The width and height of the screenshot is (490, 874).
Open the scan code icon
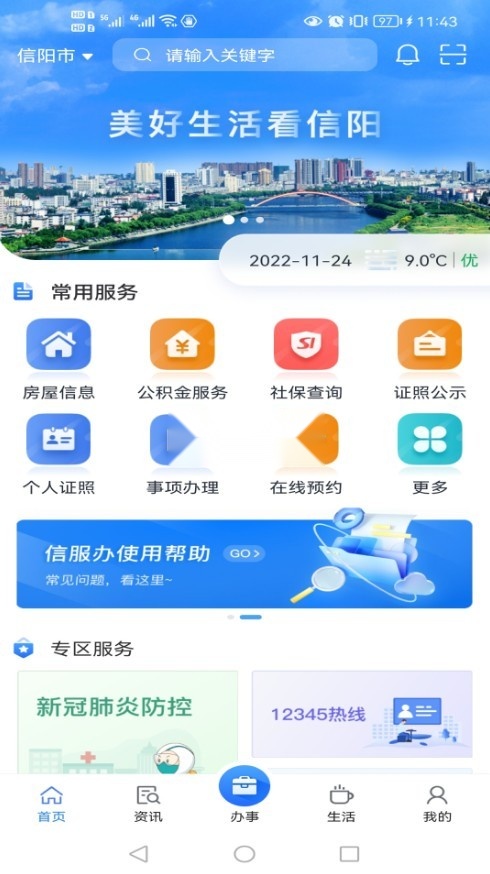point(453,55)
